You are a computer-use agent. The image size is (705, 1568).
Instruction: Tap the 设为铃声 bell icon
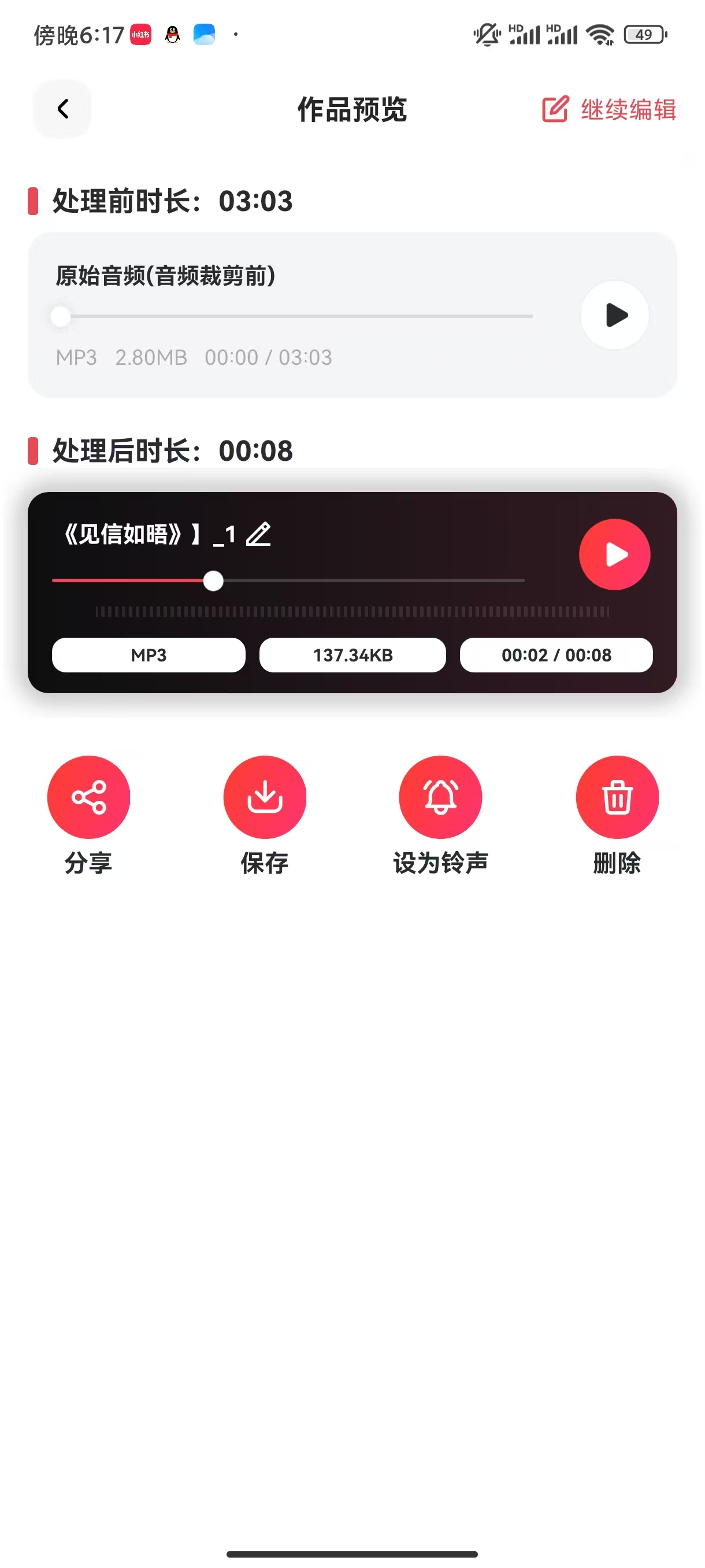(440, 797)
